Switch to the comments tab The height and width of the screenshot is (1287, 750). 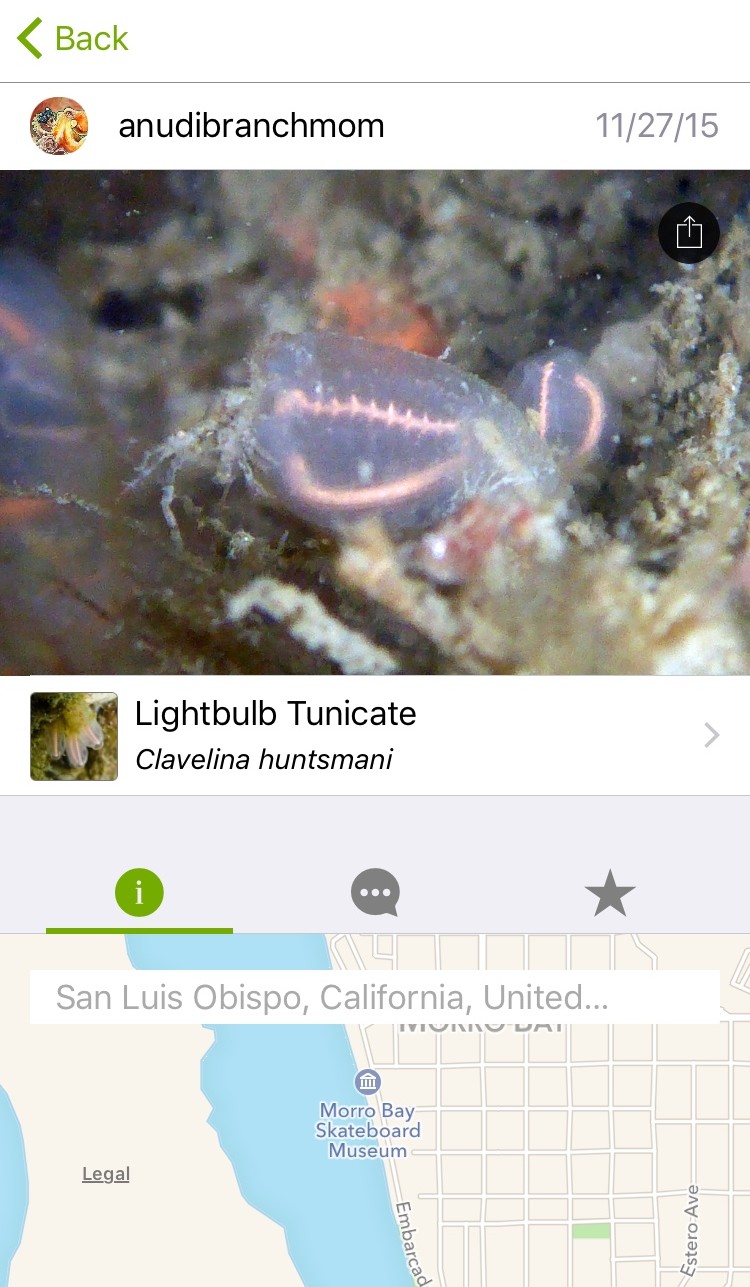(375, 892)
